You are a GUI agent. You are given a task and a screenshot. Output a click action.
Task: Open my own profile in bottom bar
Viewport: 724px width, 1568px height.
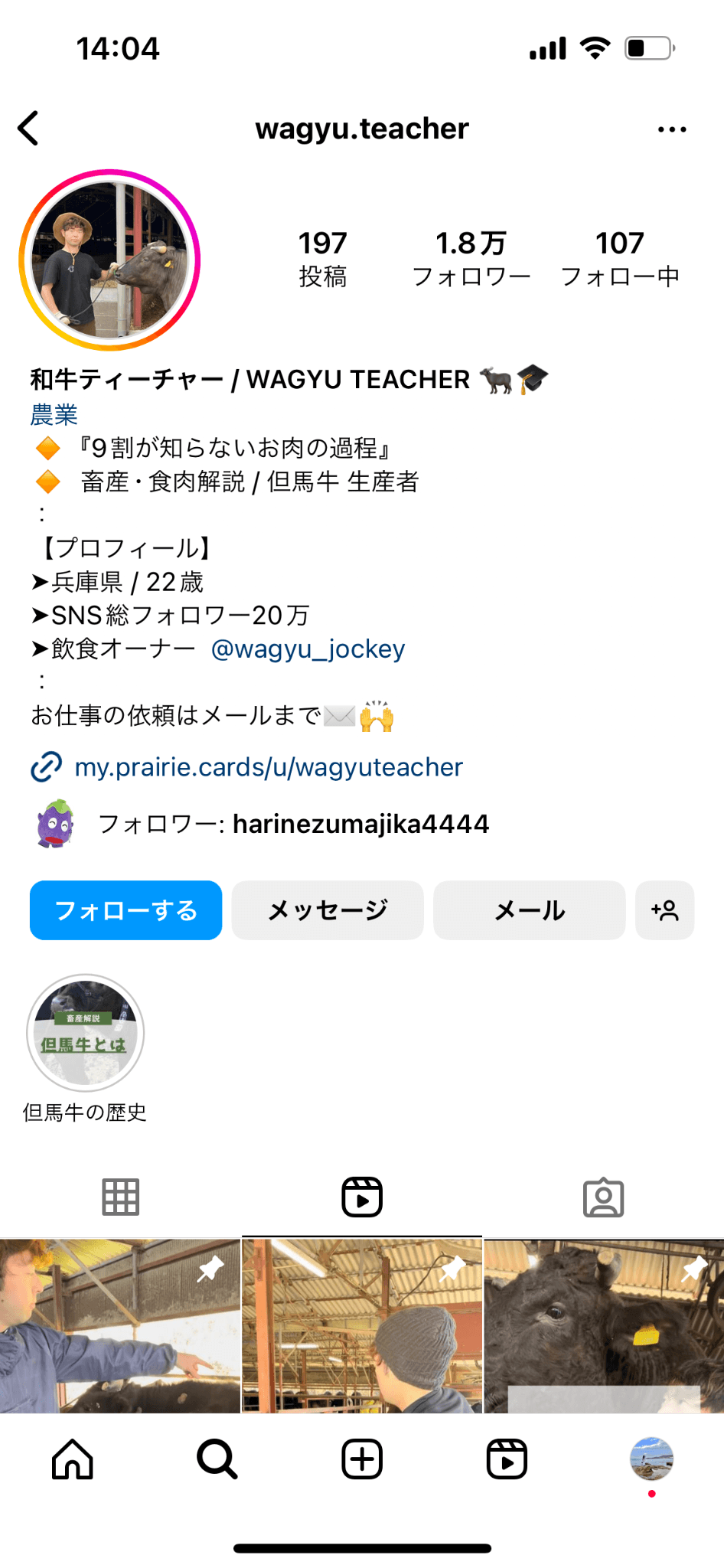tap(651, 1459)
